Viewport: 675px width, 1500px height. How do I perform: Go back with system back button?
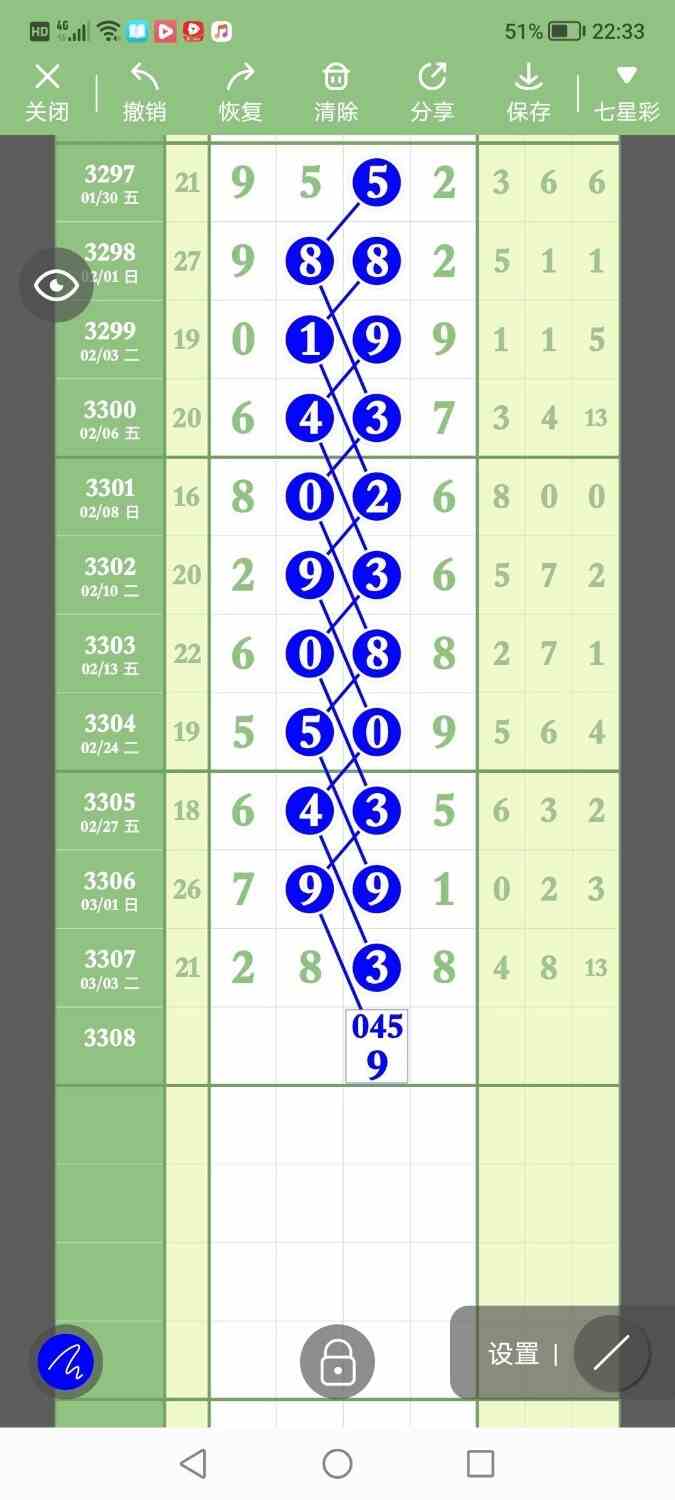coord(193,1464)
